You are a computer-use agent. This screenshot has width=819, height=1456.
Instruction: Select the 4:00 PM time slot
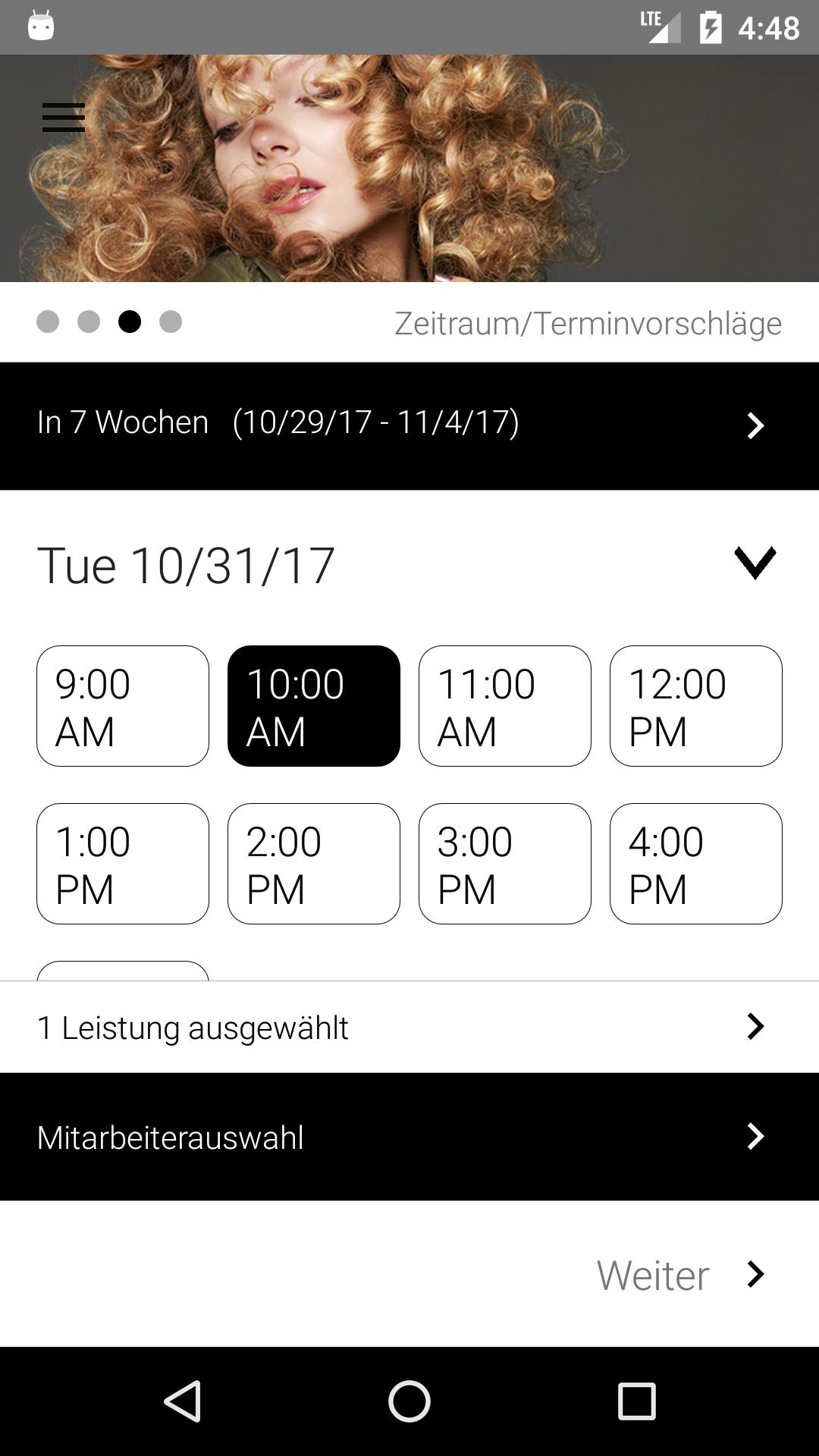(x=696, y=864)
